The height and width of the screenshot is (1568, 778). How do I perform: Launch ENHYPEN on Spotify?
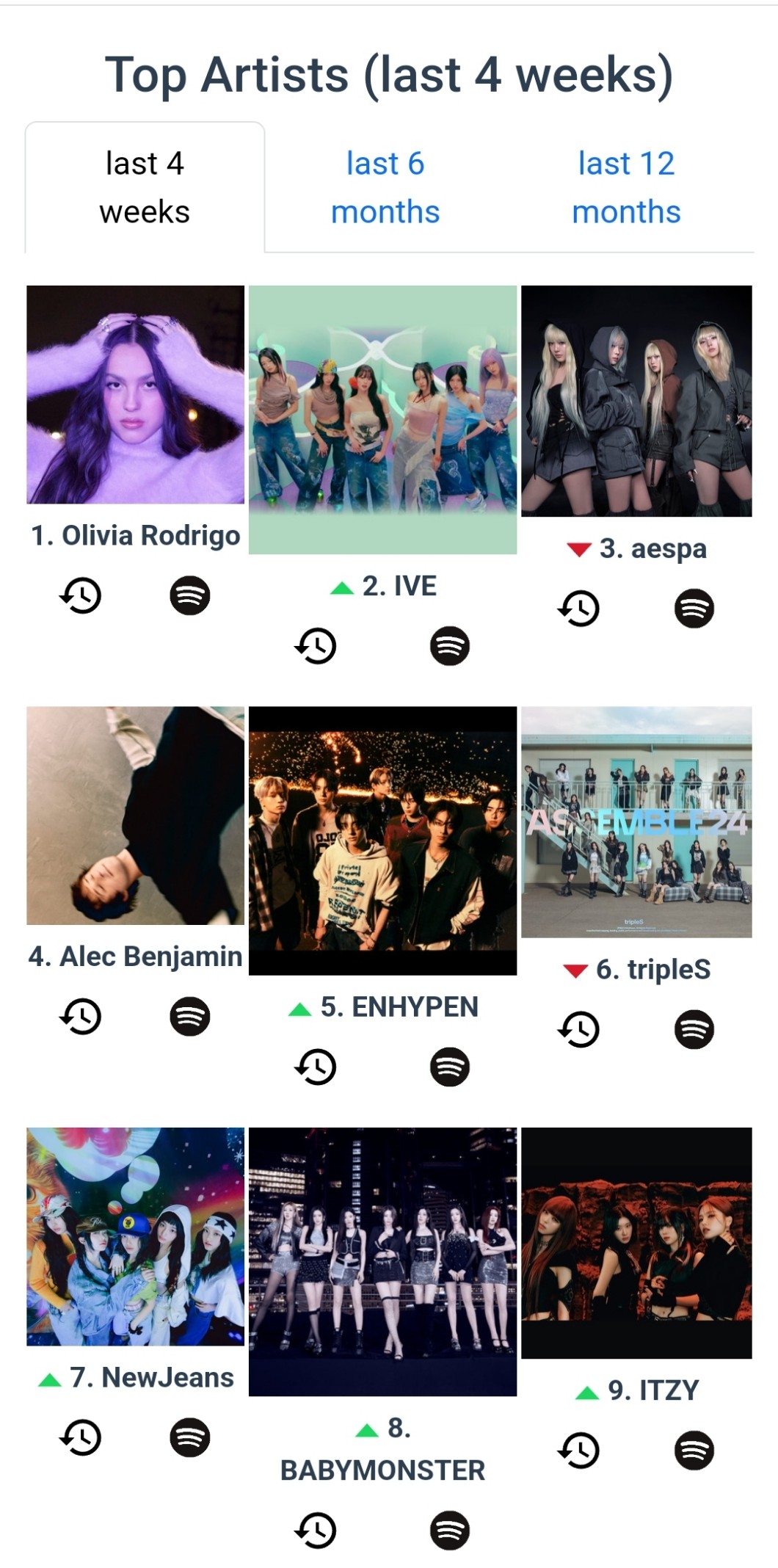click(x=450, y=1067)
